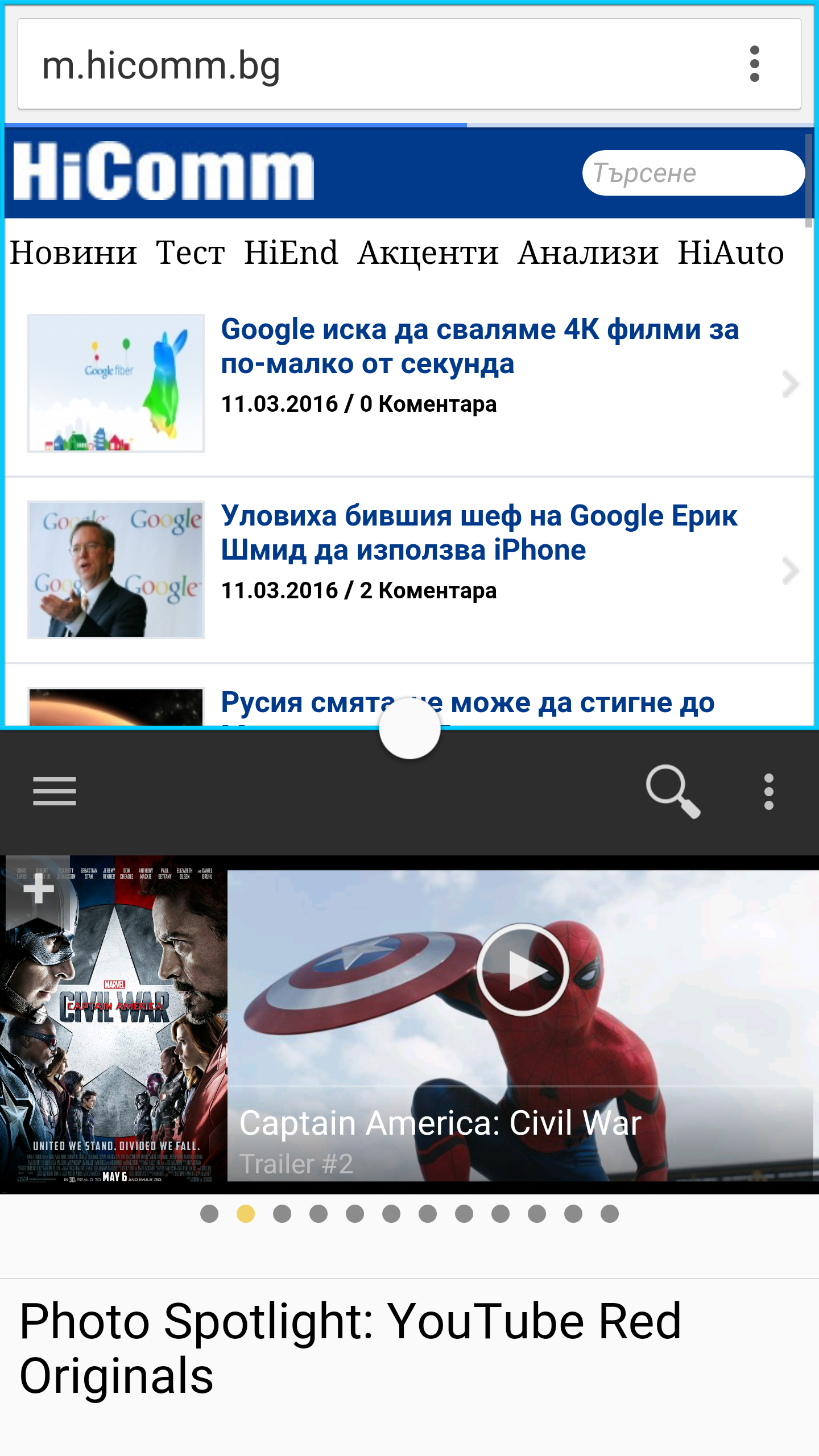Open the Тест section
The height and width of the screenshot is (1456, 819).
[190, 253]
